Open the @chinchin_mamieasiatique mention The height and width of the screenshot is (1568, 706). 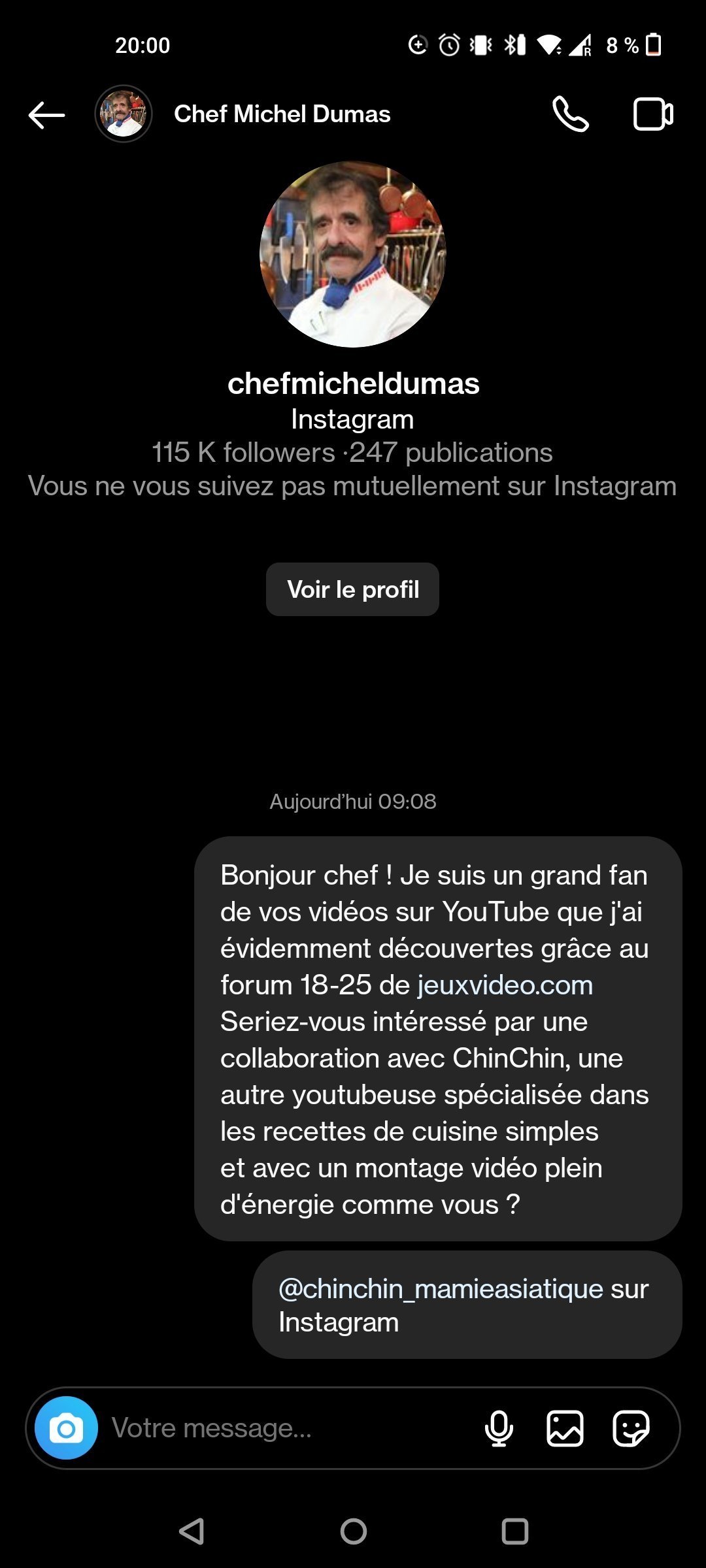(441, 1288)
